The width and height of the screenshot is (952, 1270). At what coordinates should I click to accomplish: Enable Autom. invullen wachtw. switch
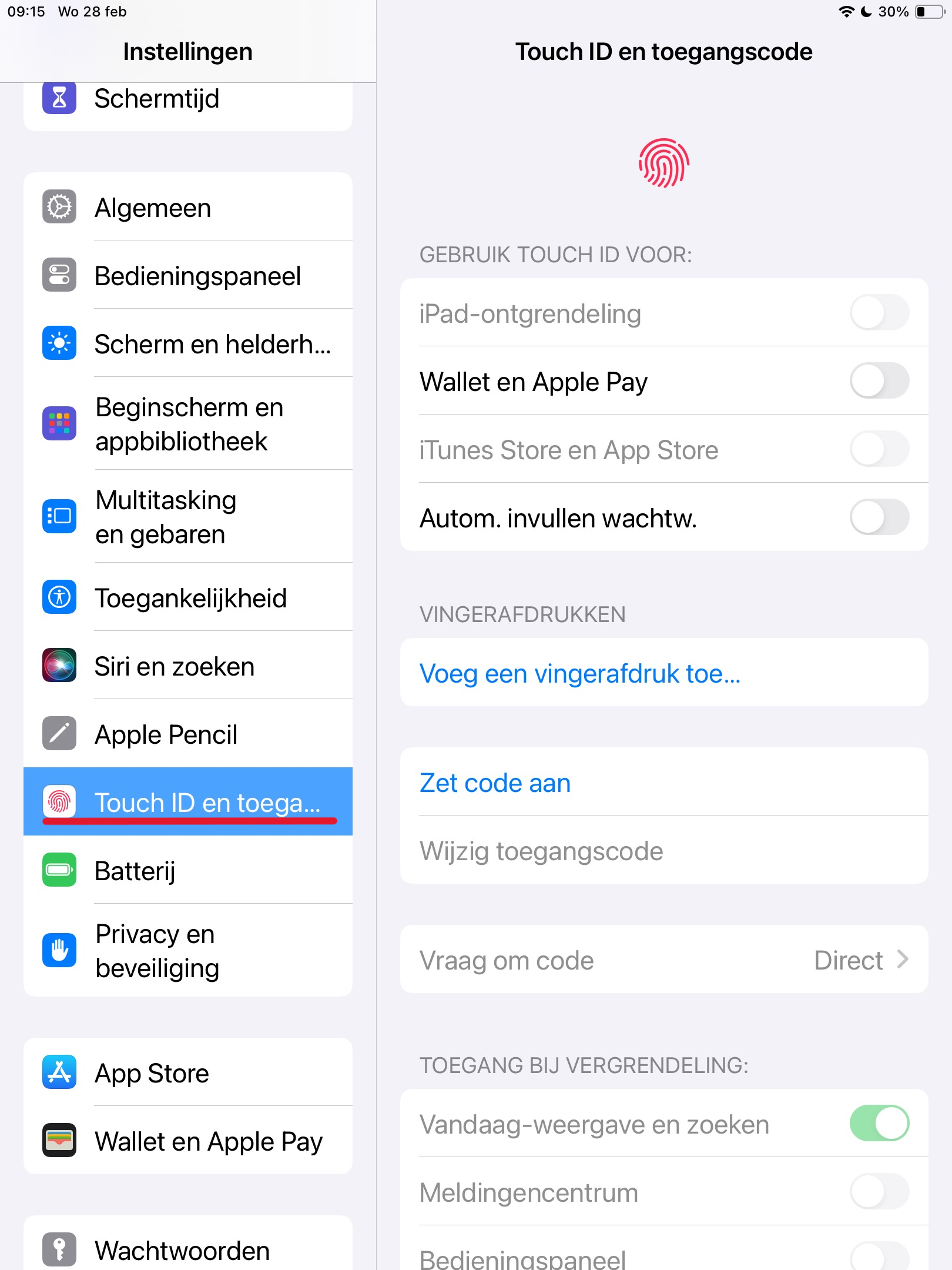[x=879, y=517]
